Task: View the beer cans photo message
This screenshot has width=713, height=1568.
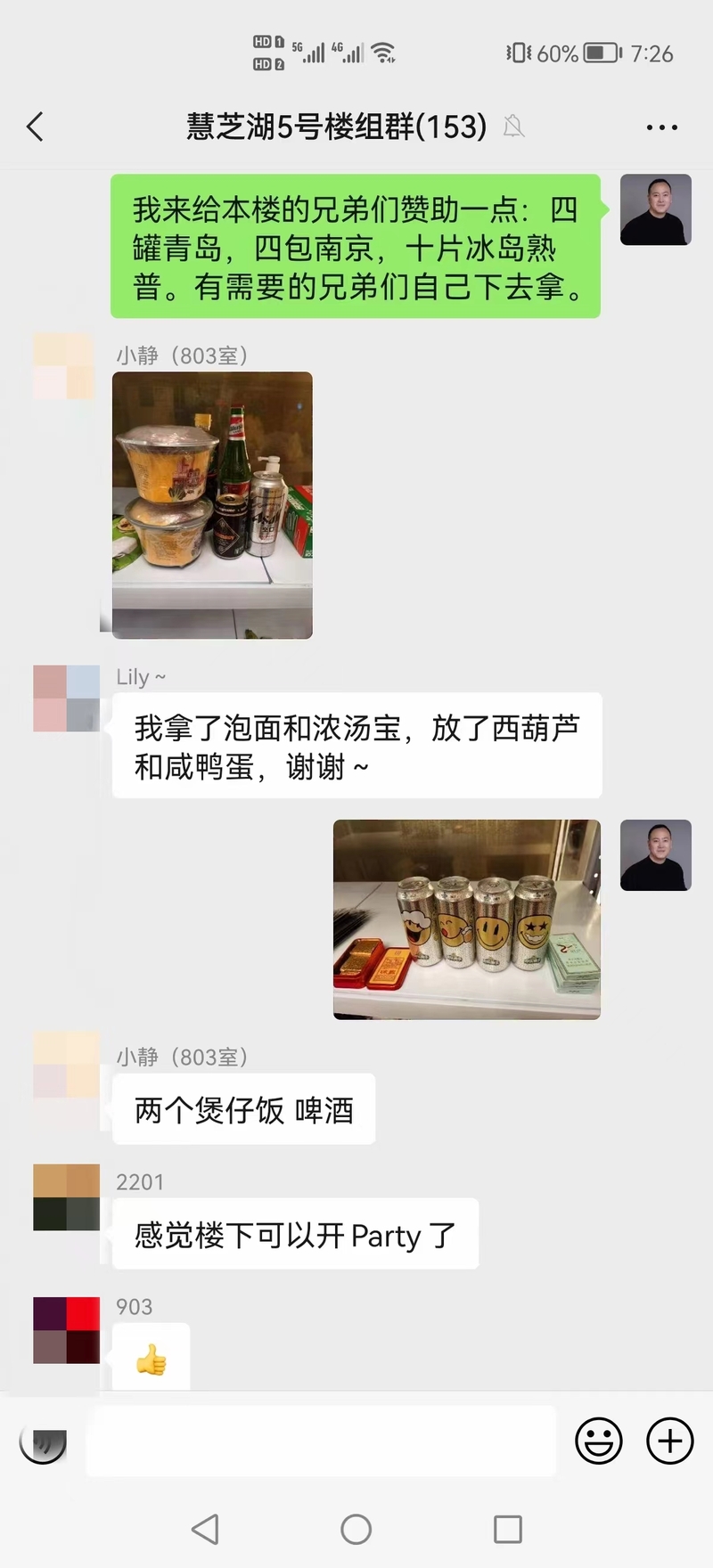Action: click(466, 919)
